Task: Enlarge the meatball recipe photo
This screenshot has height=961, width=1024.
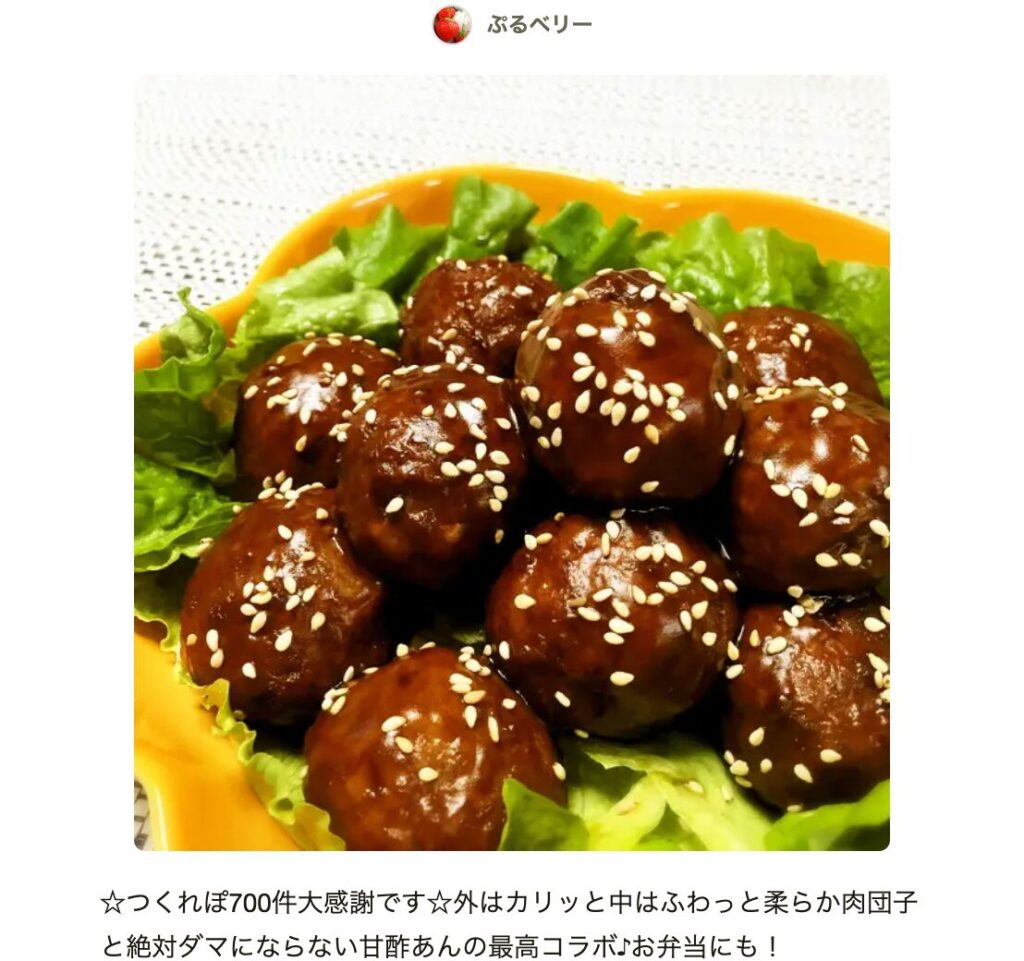Action: click(x=511, y=463)
